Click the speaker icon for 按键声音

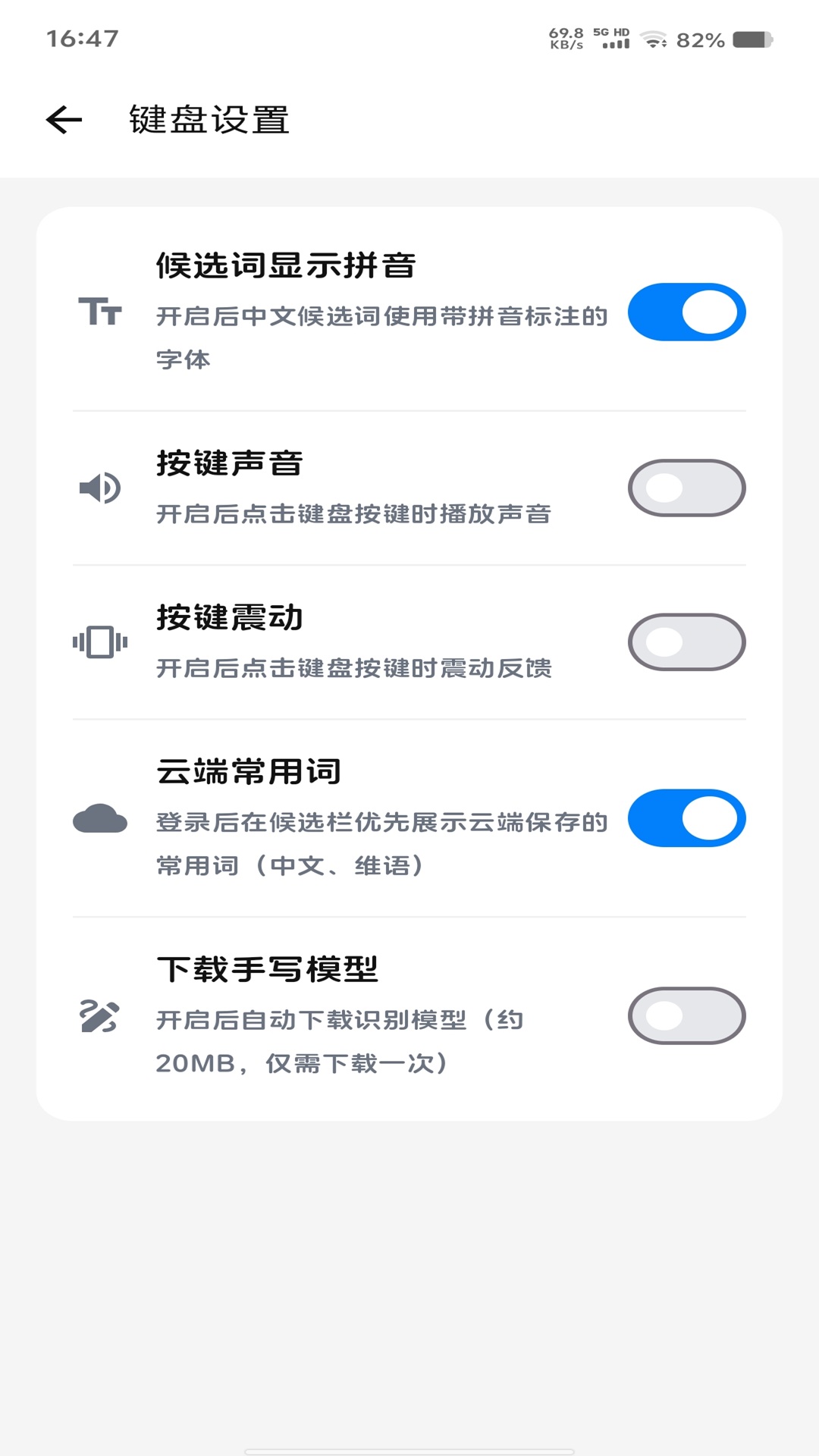pos(101,488)
